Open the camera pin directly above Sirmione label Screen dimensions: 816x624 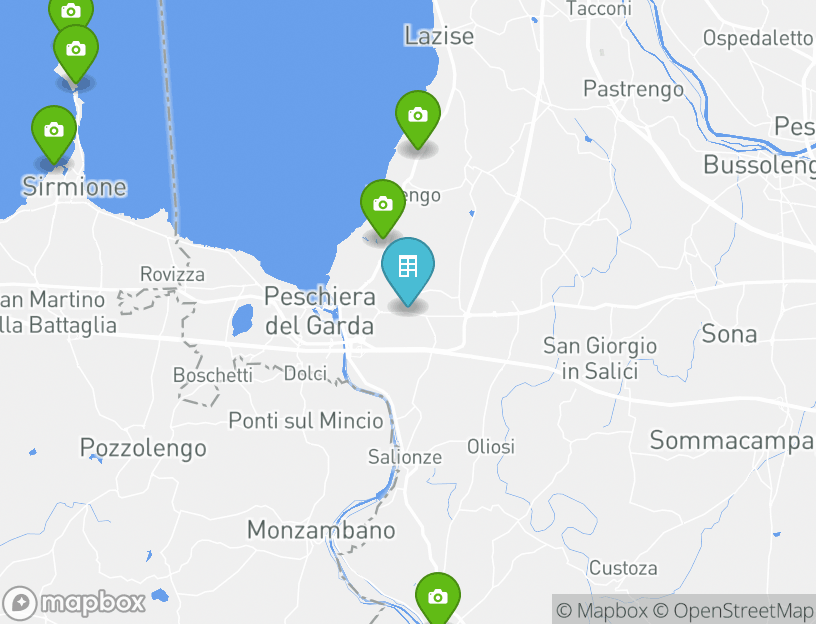pos(54,131)
